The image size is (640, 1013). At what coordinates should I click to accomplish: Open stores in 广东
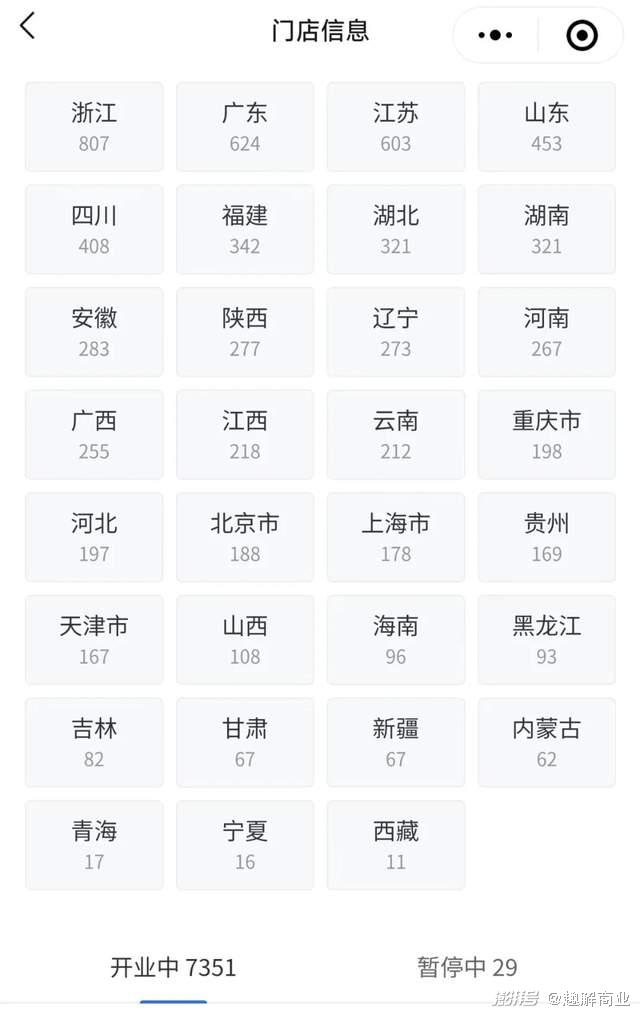[x=245, y=127]
